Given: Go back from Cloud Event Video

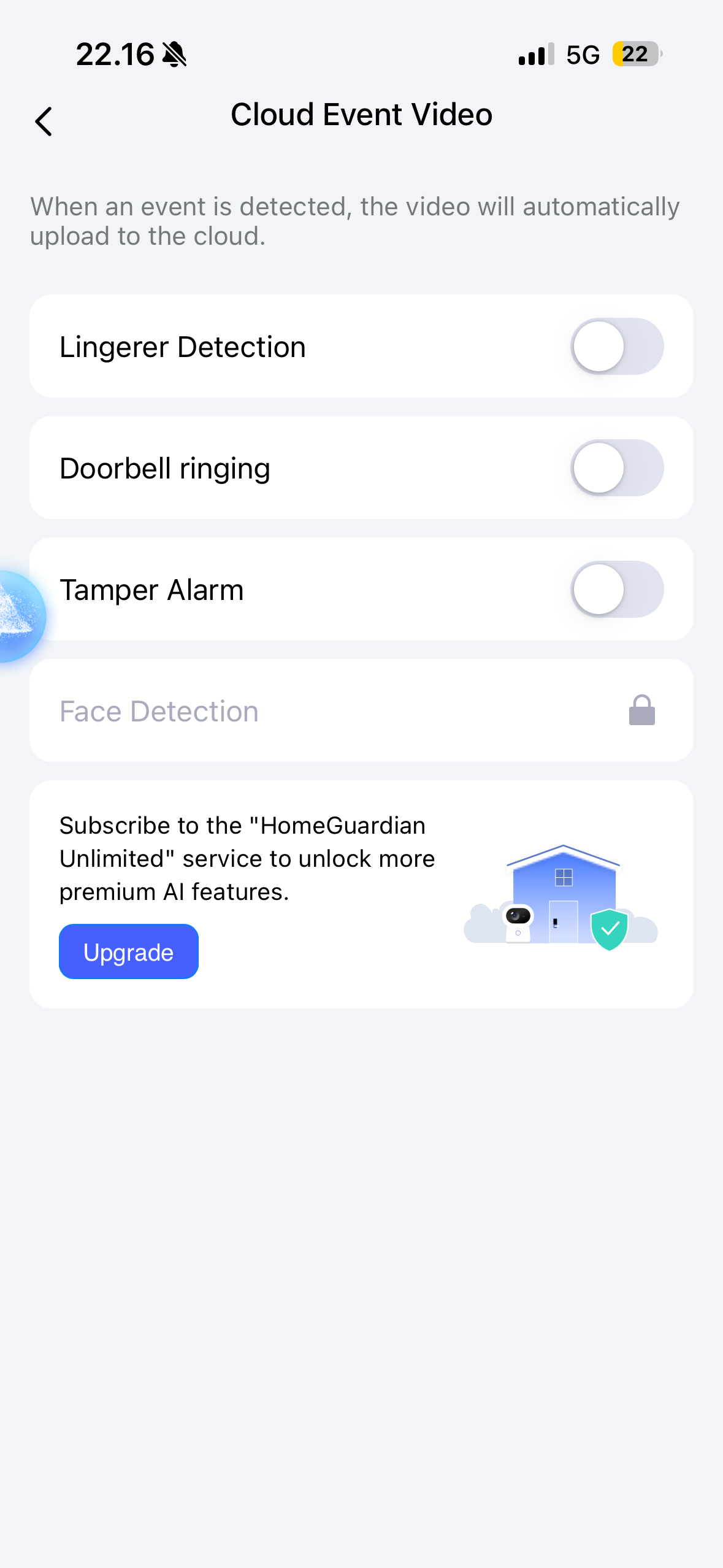Looking at the screenshot, I should click(x=44, y=121).
